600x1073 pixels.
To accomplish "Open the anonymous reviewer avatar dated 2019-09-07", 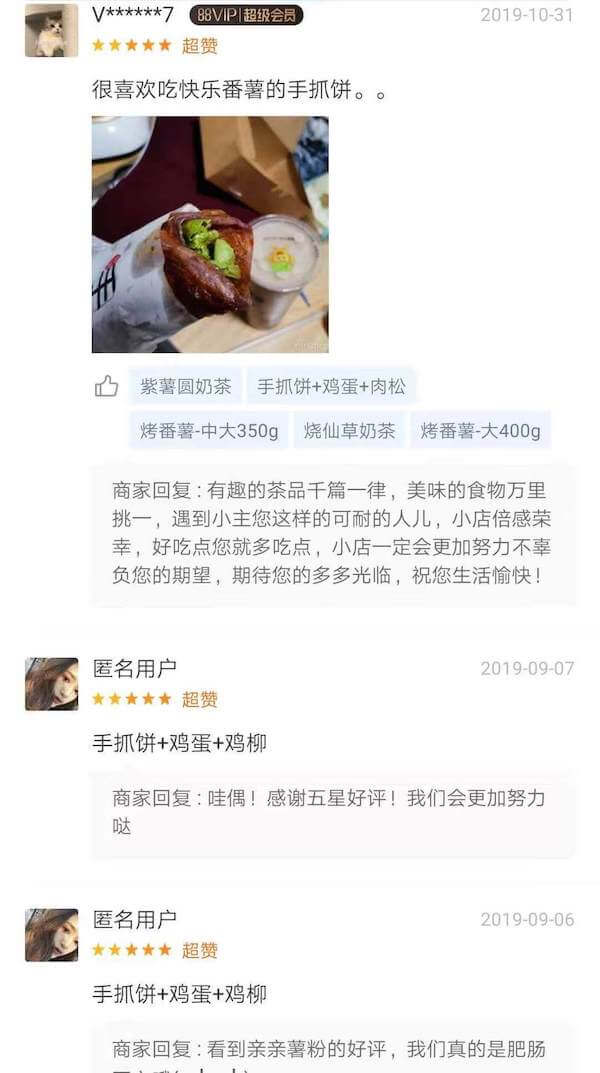I will (52, 684).
